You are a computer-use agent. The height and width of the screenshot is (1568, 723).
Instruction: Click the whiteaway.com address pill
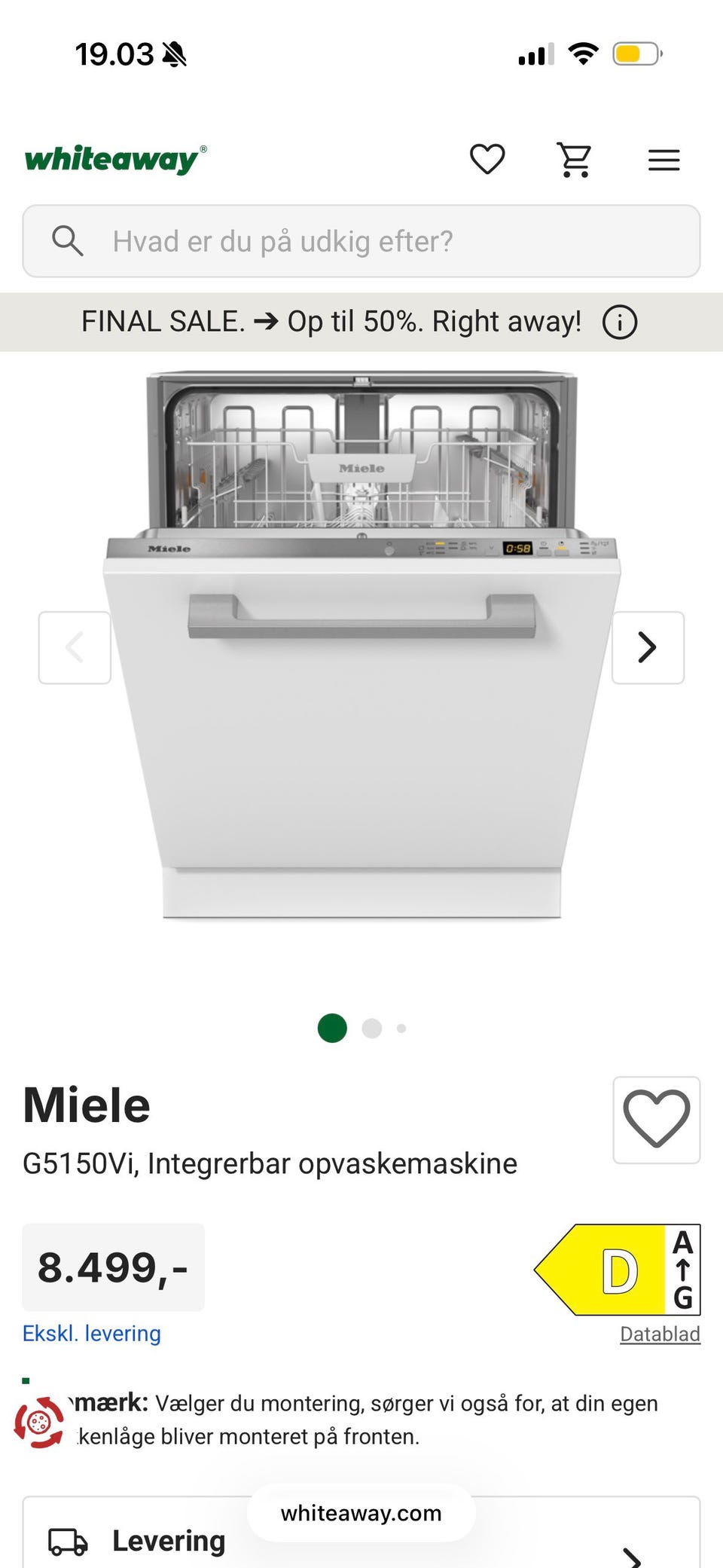[x=361, y=1513]
